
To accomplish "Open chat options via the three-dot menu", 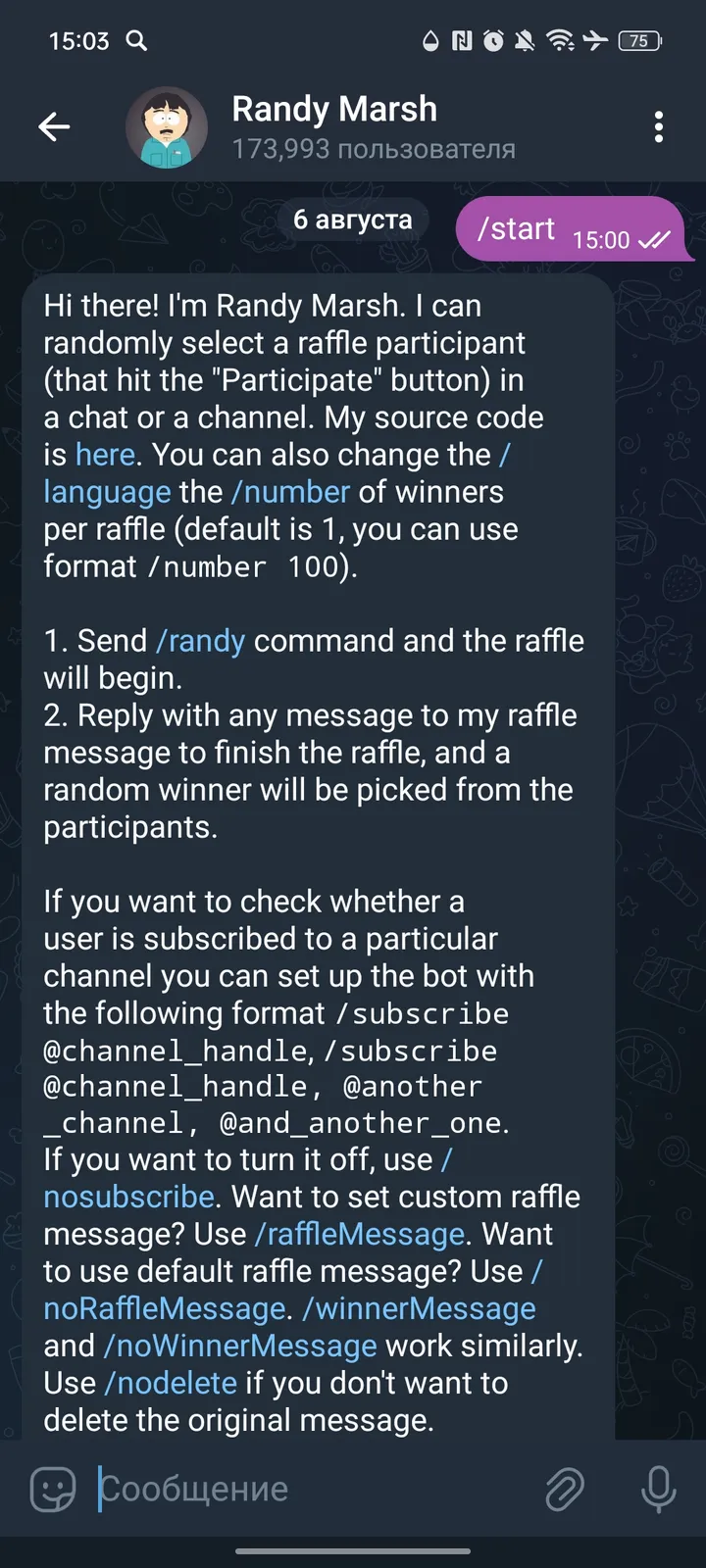I will (x=659, y=127).
